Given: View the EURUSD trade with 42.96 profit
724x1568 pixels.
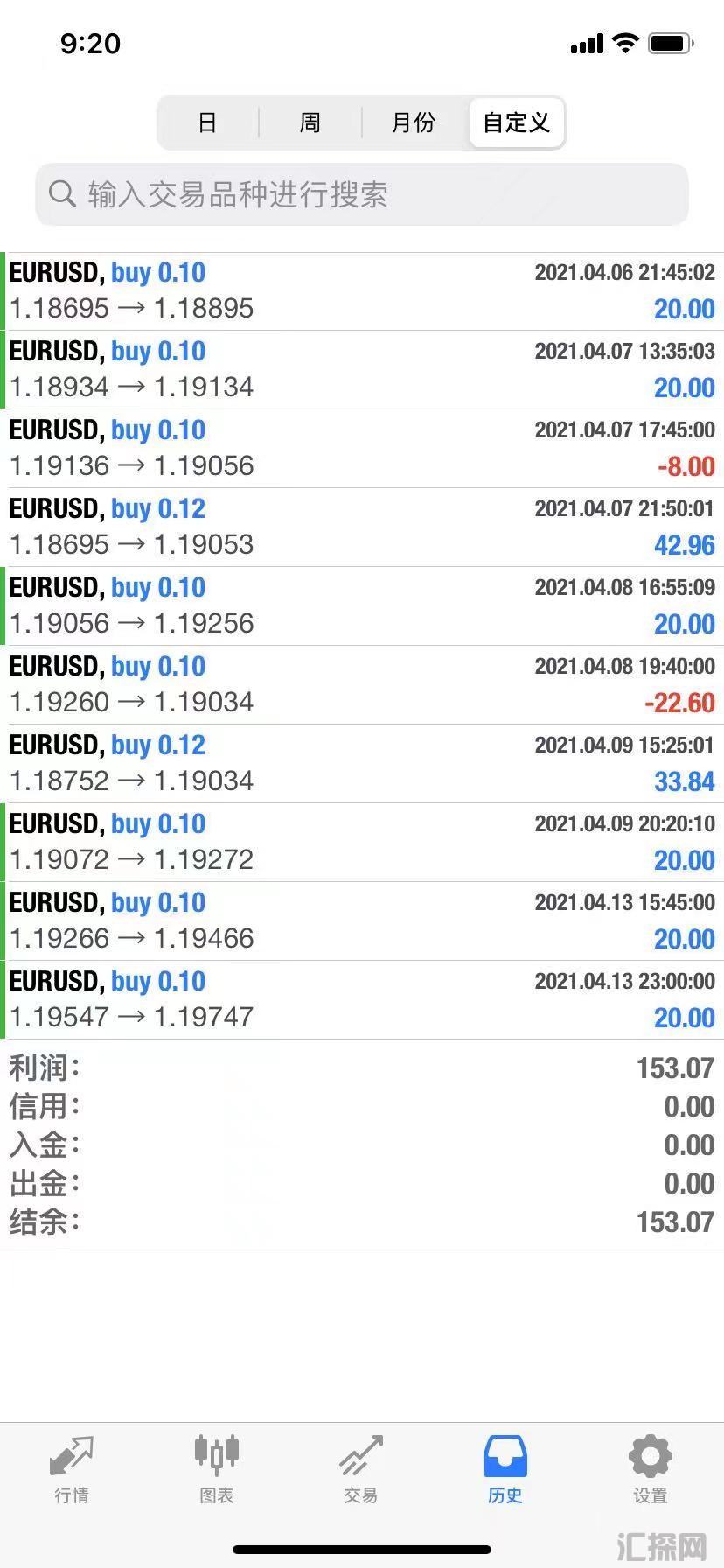Looking at the screenshot, I should 362,528.
